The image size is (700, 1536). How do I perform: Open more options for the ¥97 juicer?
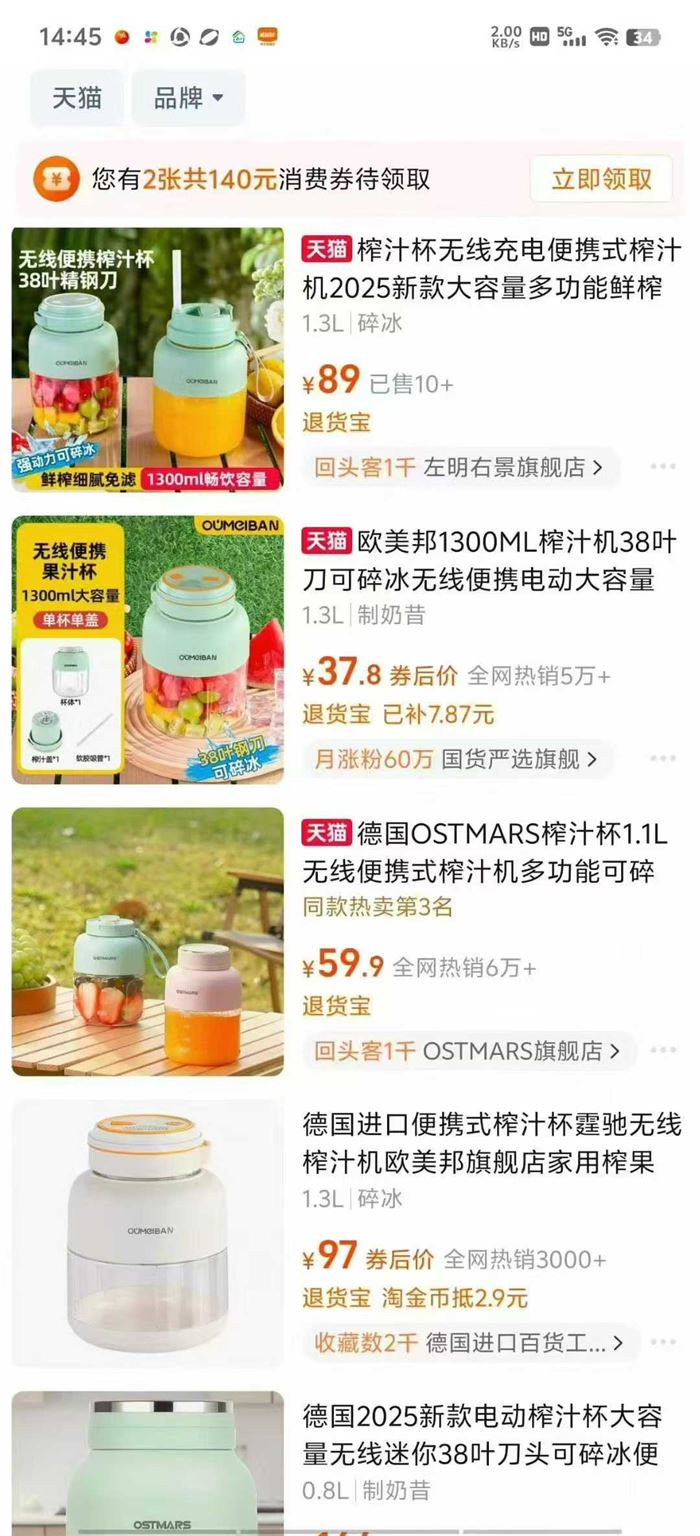(x=663, y=1343)
